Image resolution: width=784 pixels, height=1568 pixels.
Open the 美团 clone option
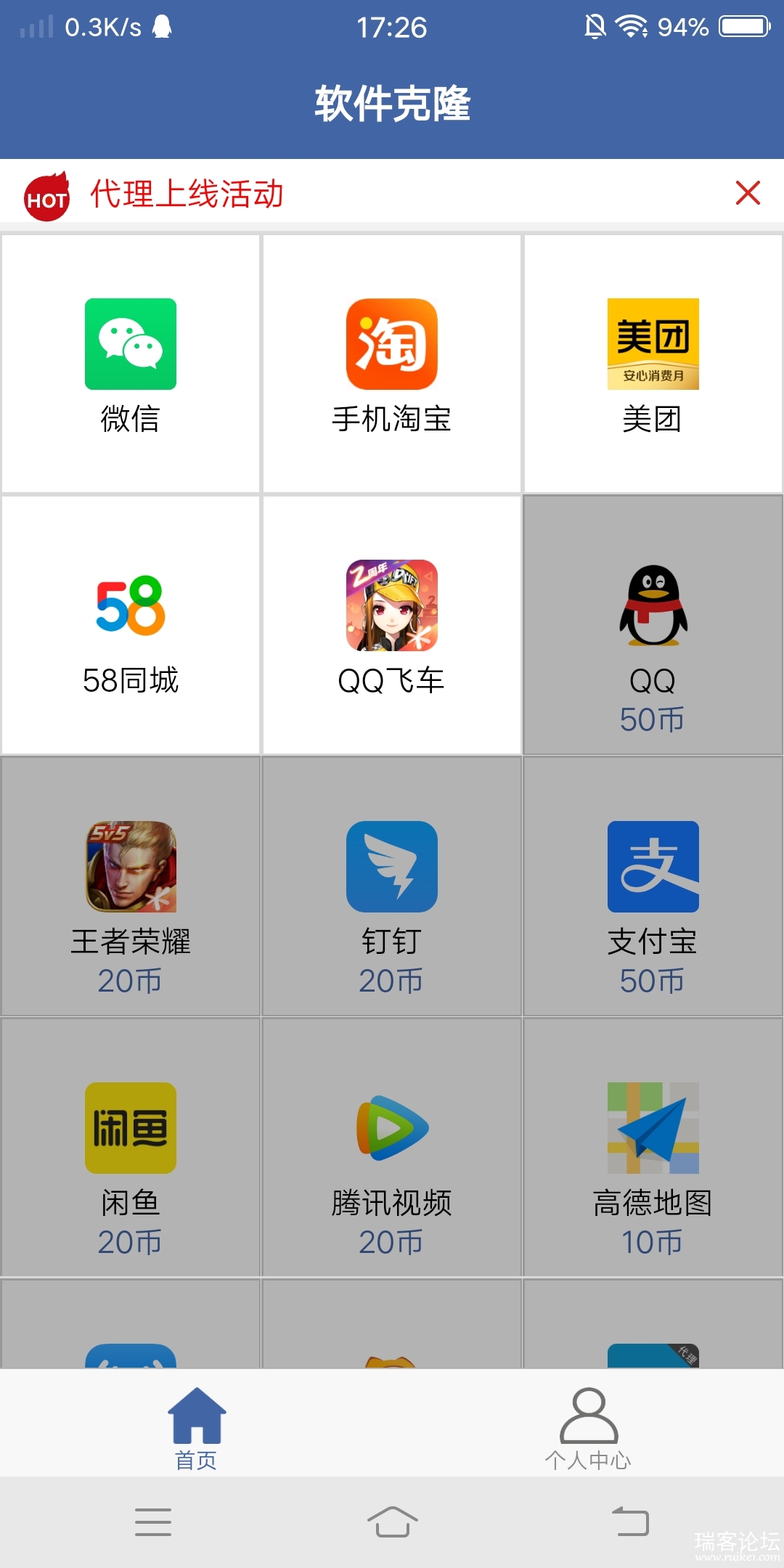coord(653,364)
